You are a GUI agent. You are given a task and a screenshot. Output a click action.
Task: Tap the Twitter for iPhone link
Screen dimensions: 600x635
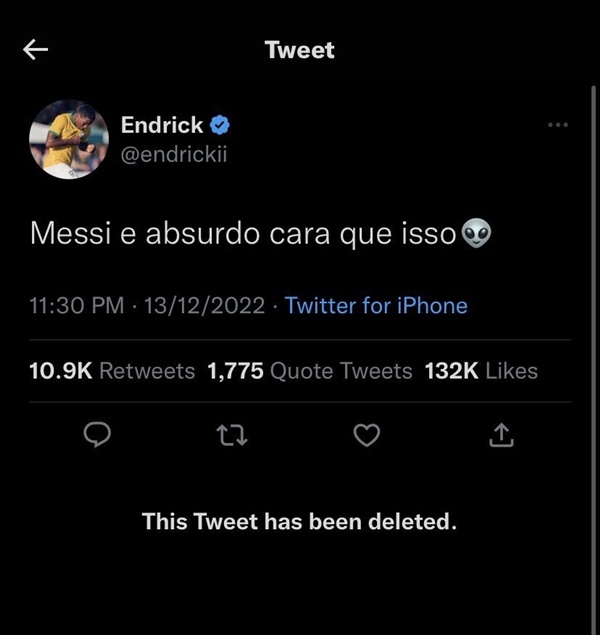[x=376, y=306]
